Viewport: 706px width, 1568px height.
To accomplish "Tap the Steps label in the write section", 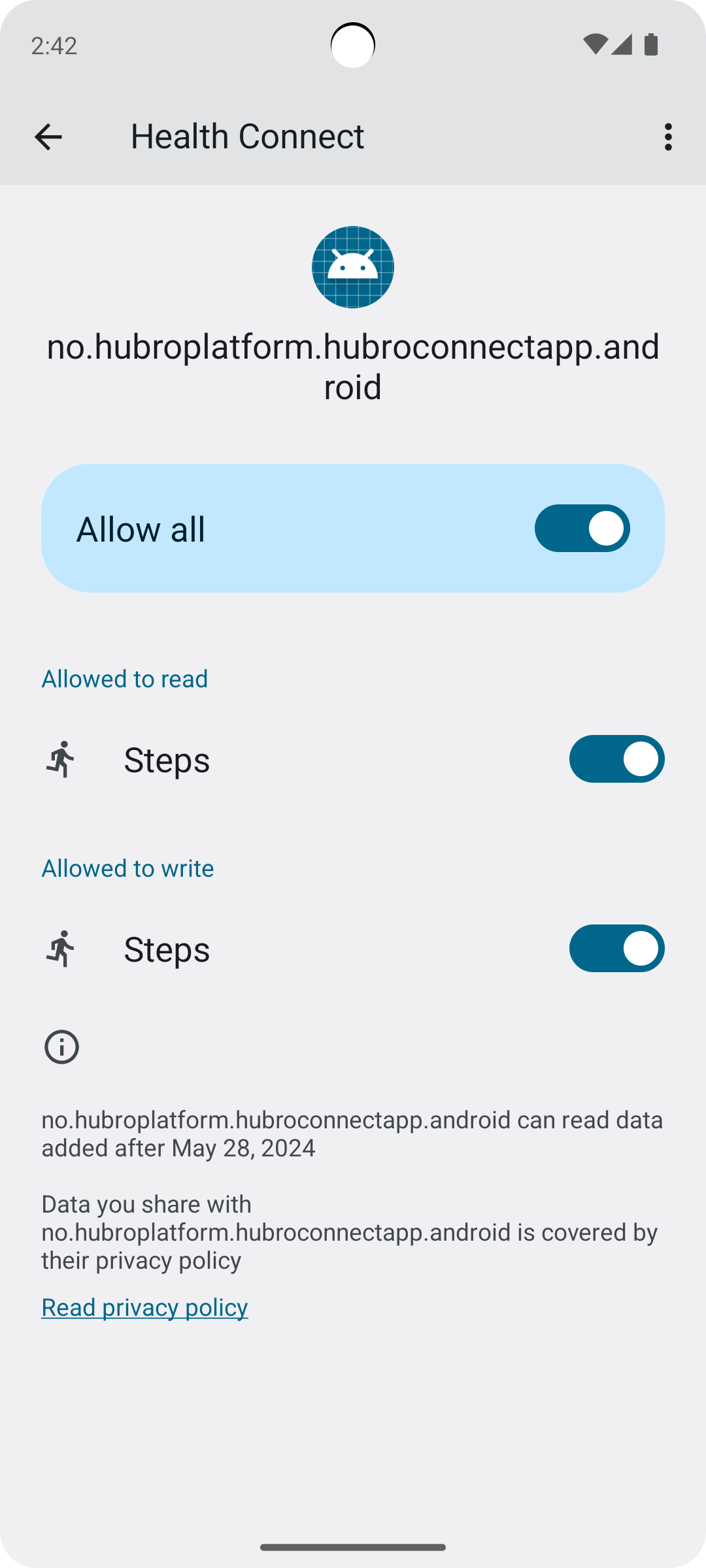I will (166, 949).
